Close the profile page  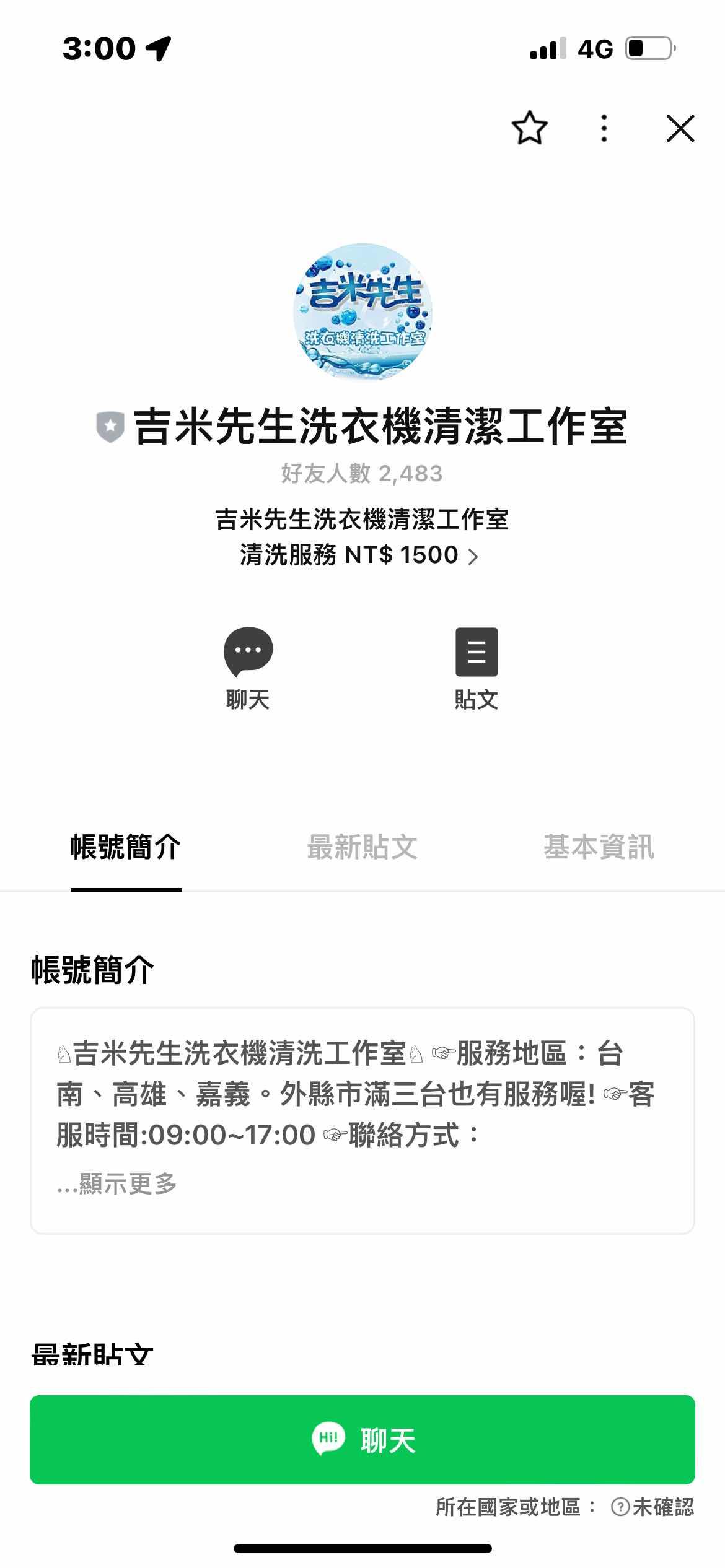pyautogui.click(x=680, y=128)
